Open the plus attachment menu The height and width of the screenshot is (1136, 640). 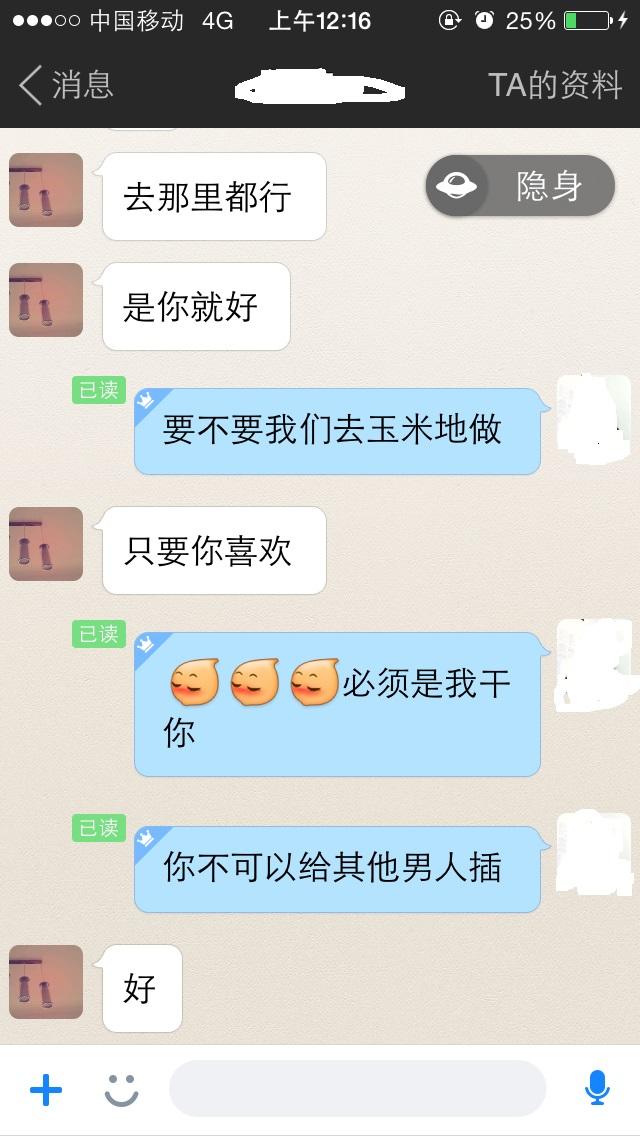click(x=46, y=1089)
